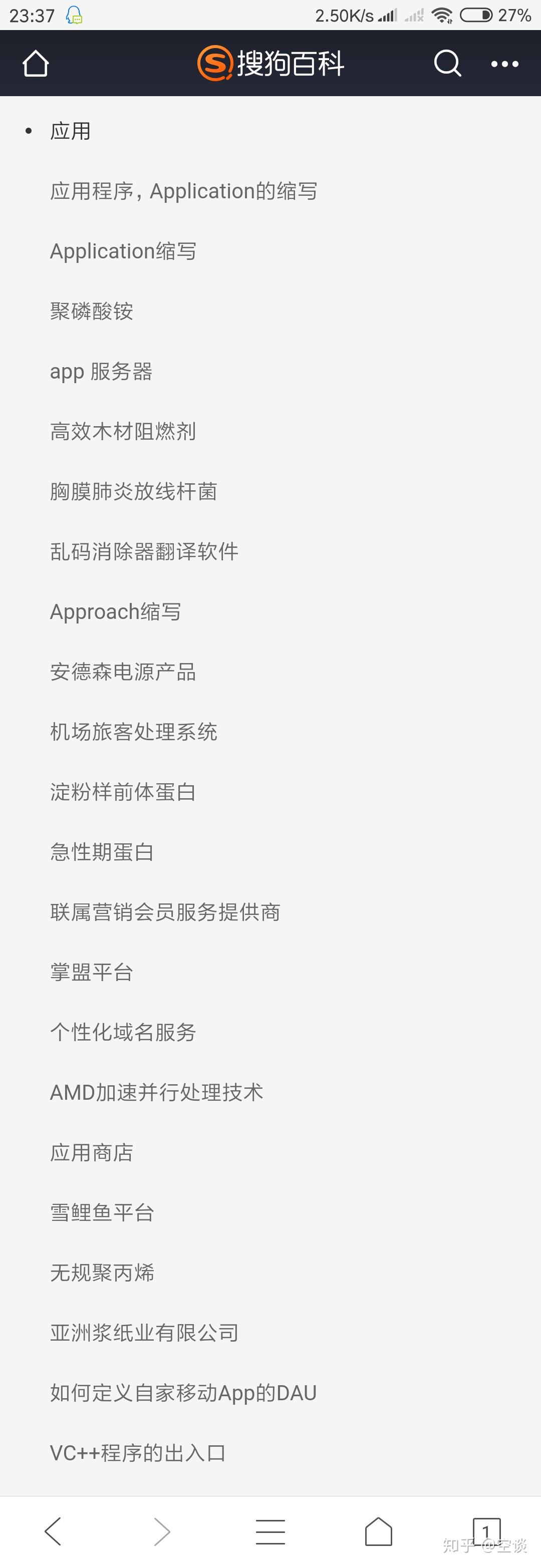Open the browser menu button
Viewport: 541px width, 1568px height.
[270, 1531]
